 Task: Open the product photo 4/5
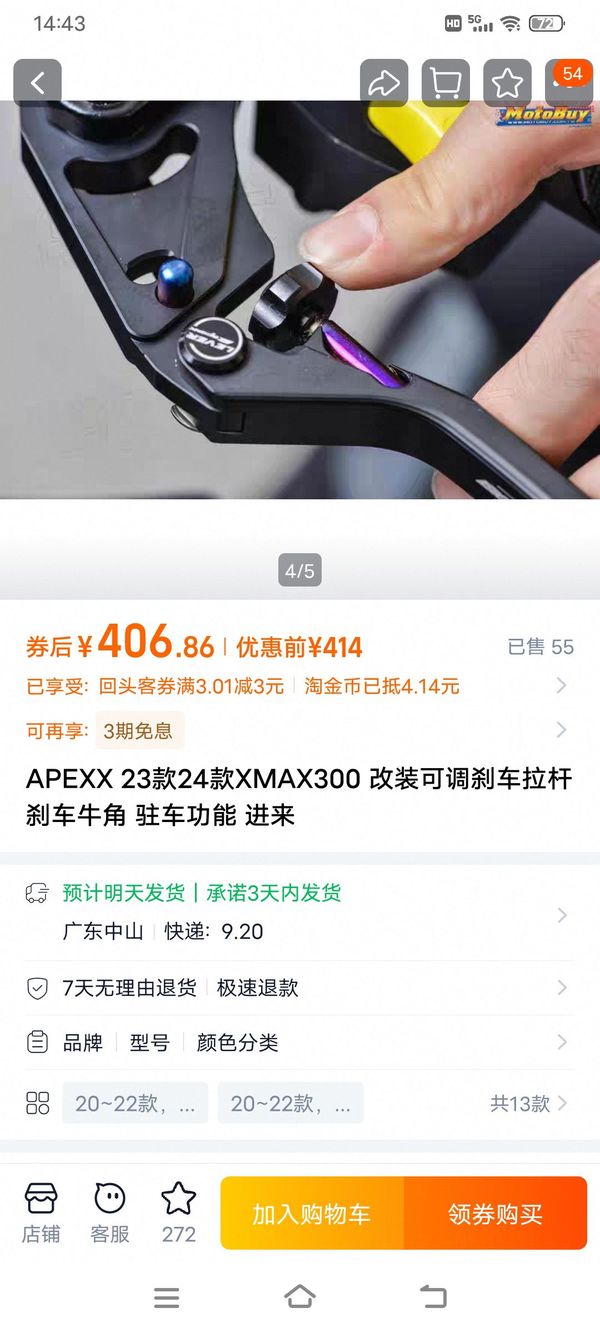[300, 300]
